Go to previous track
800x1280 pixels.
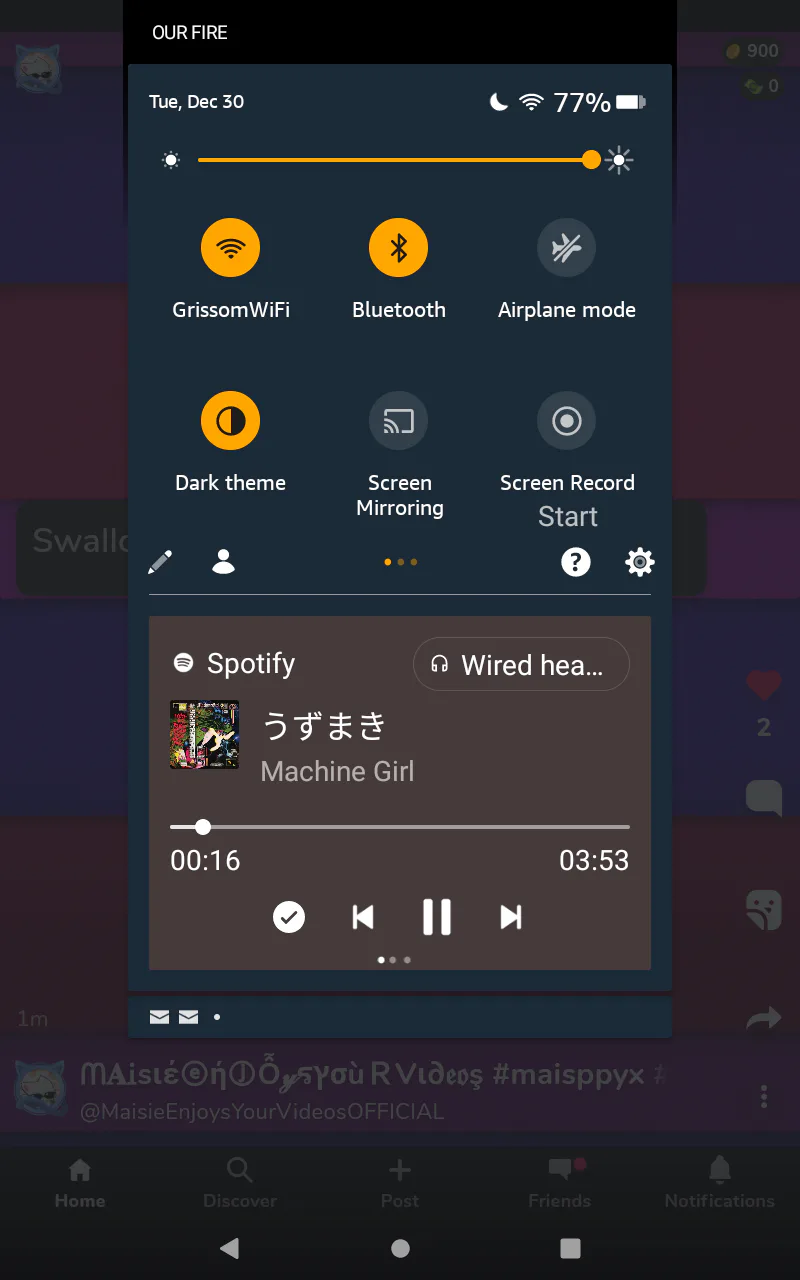coord(363,917)
